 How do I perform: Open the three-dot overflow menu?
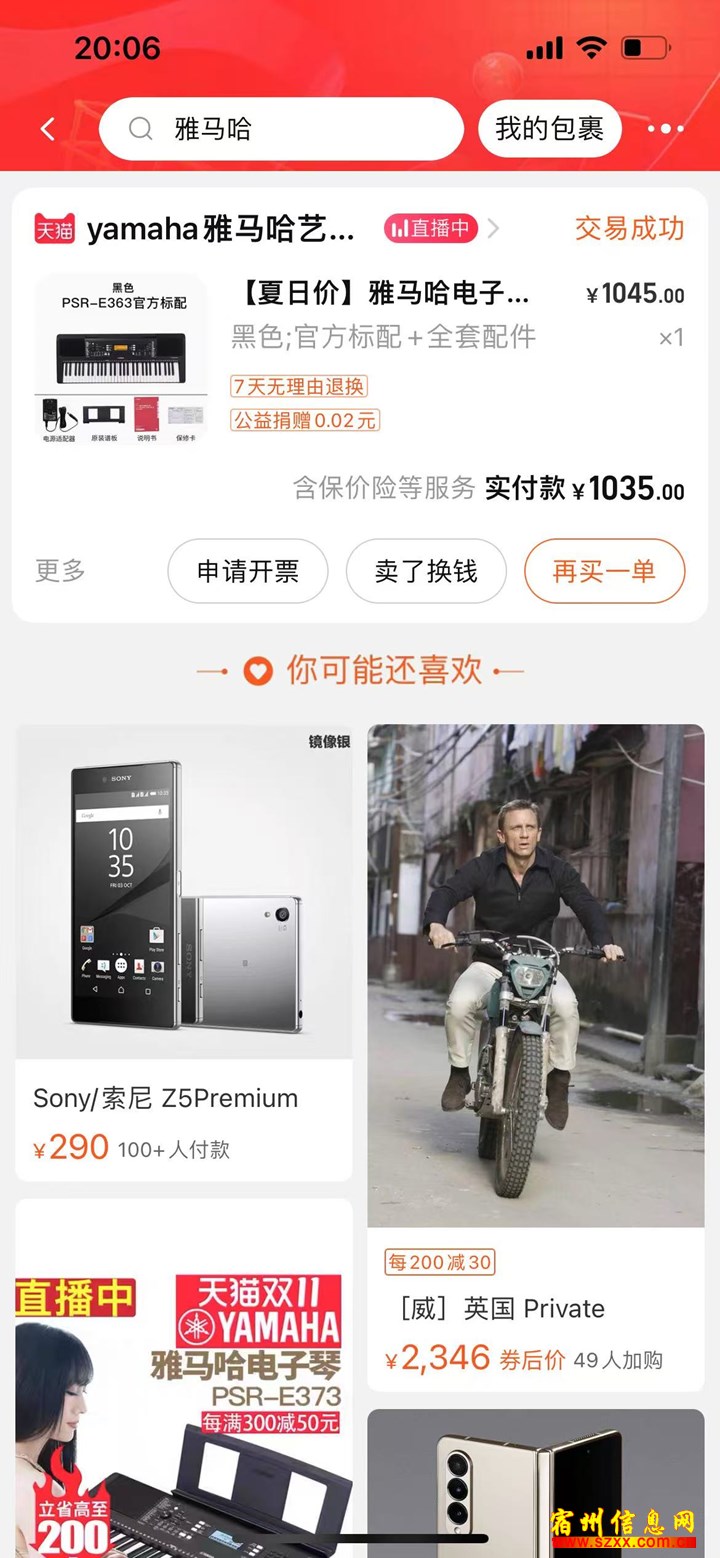tap(665, 129)
